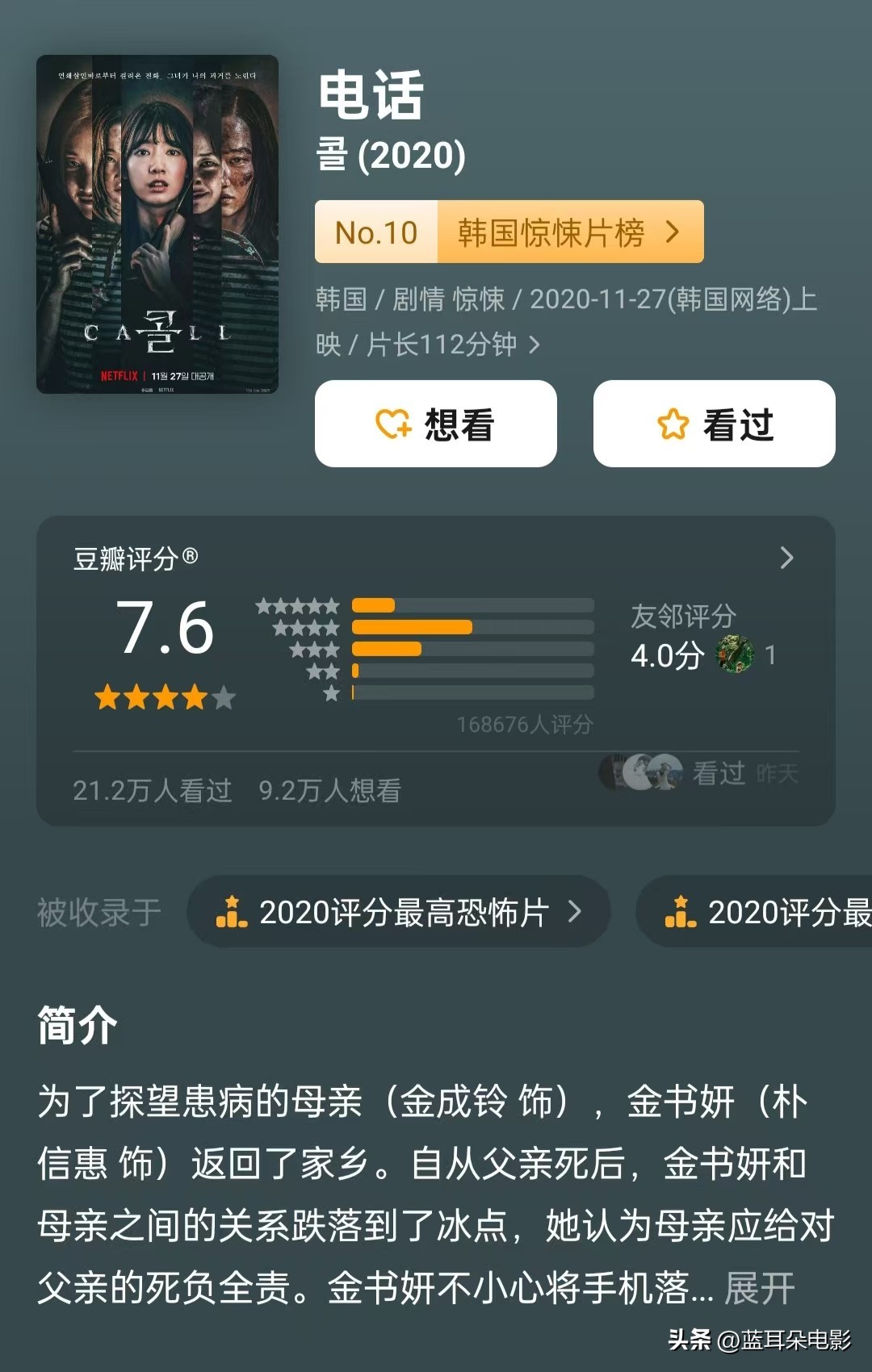Image resolution: width=872 pixels, height=1372 pixels.
Task: Mark the movie as 看过
Action: click(714, 424)
